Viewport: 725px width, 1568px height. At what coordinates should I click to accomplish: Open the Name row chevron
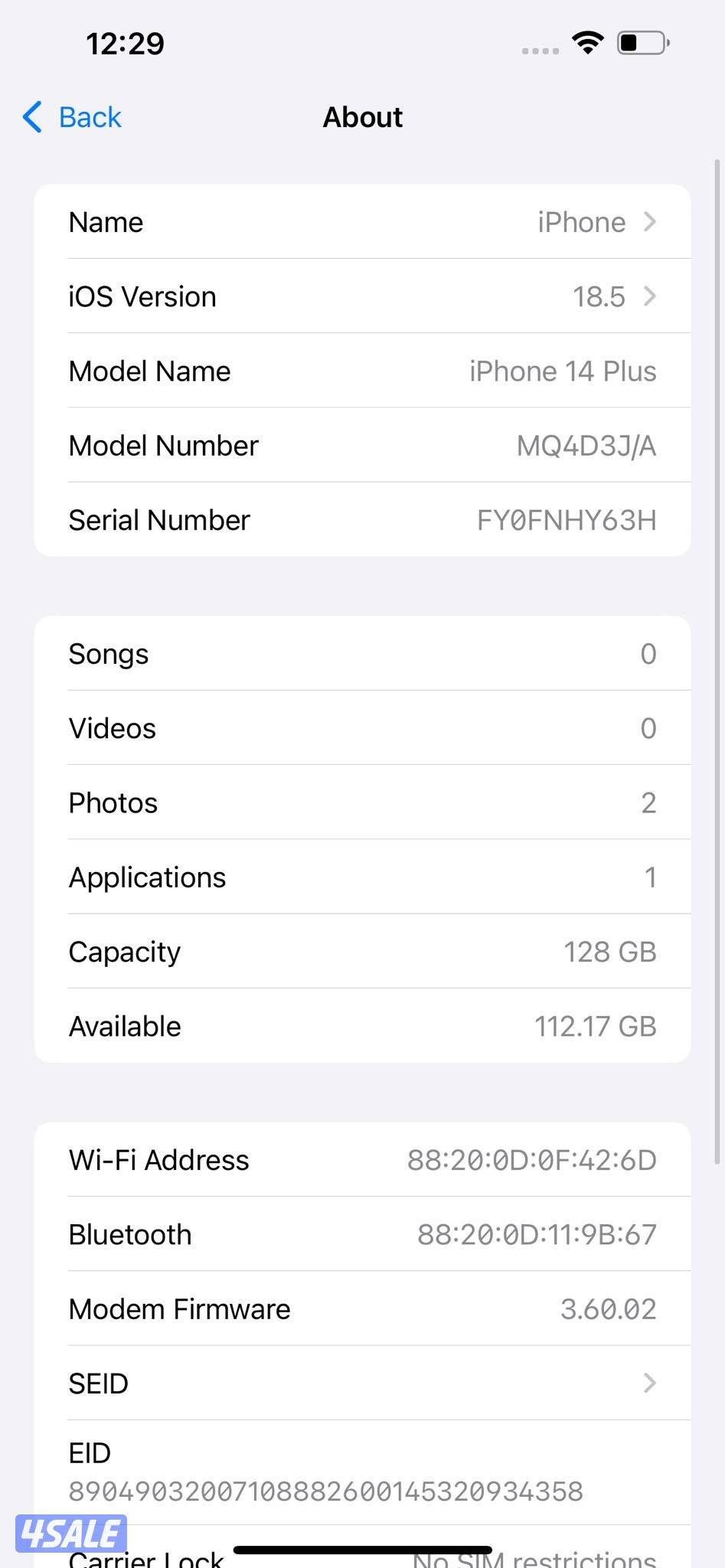click(650, 222)
